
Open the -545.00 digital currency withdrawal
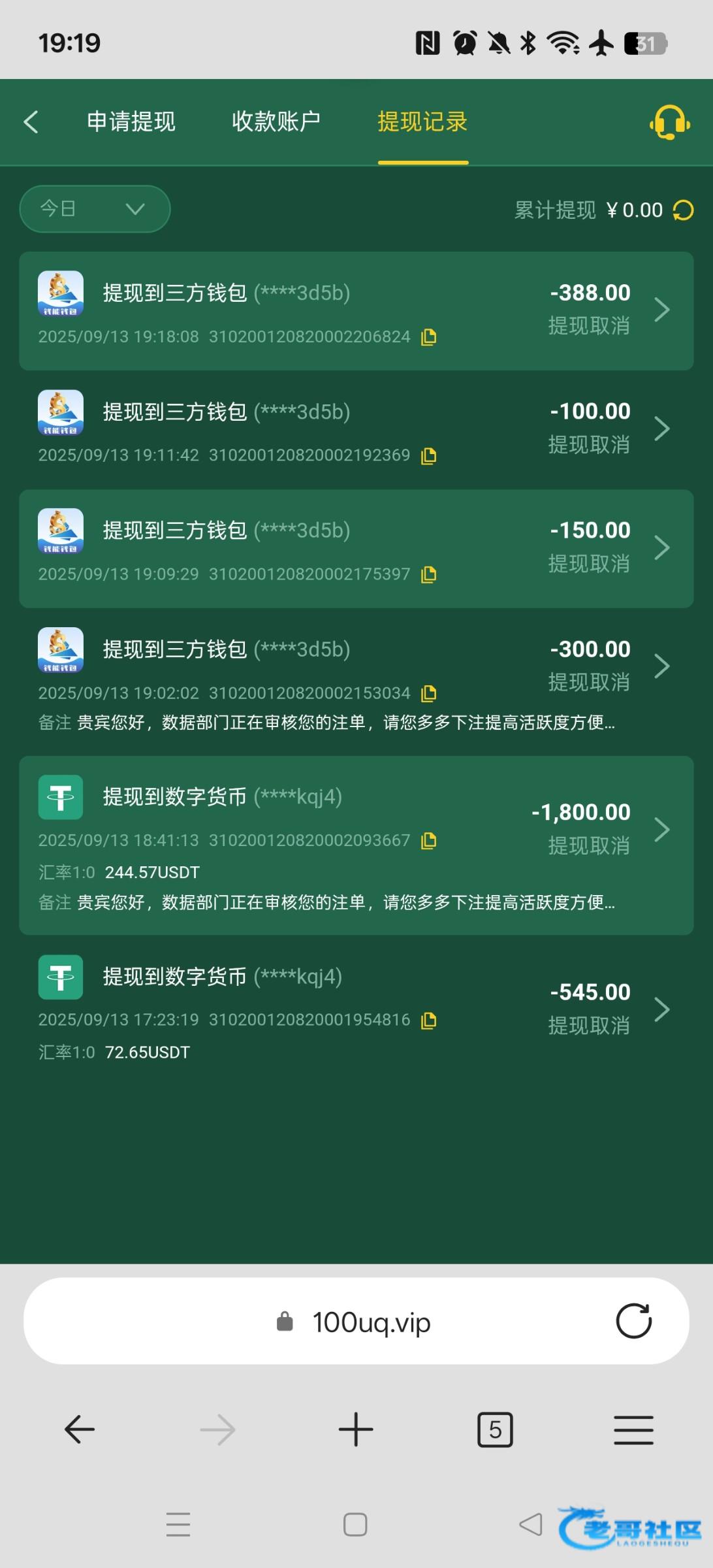pyautogui.click(x=661, y=1009)
